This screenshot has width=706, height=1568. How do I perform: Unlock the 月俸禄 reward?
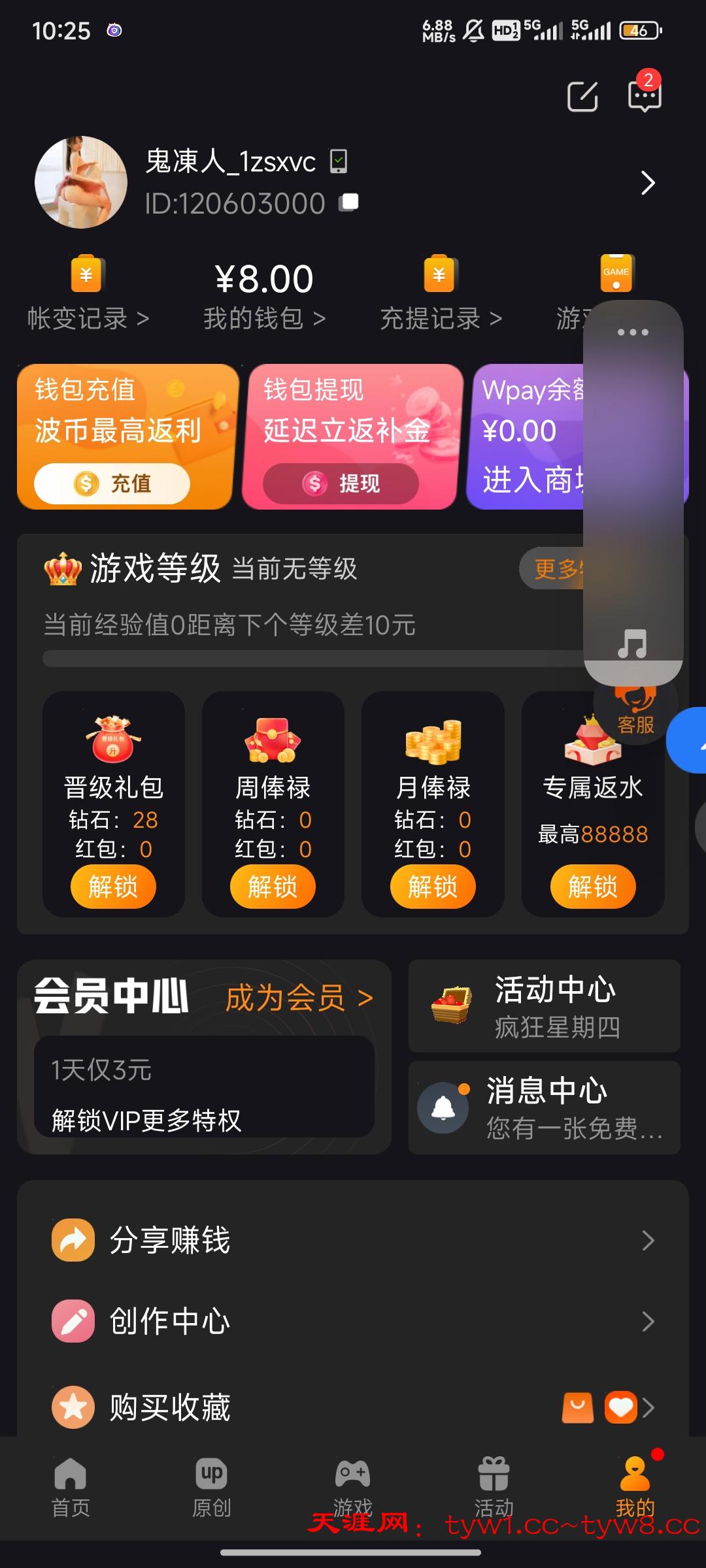click(x=433, y=887)
